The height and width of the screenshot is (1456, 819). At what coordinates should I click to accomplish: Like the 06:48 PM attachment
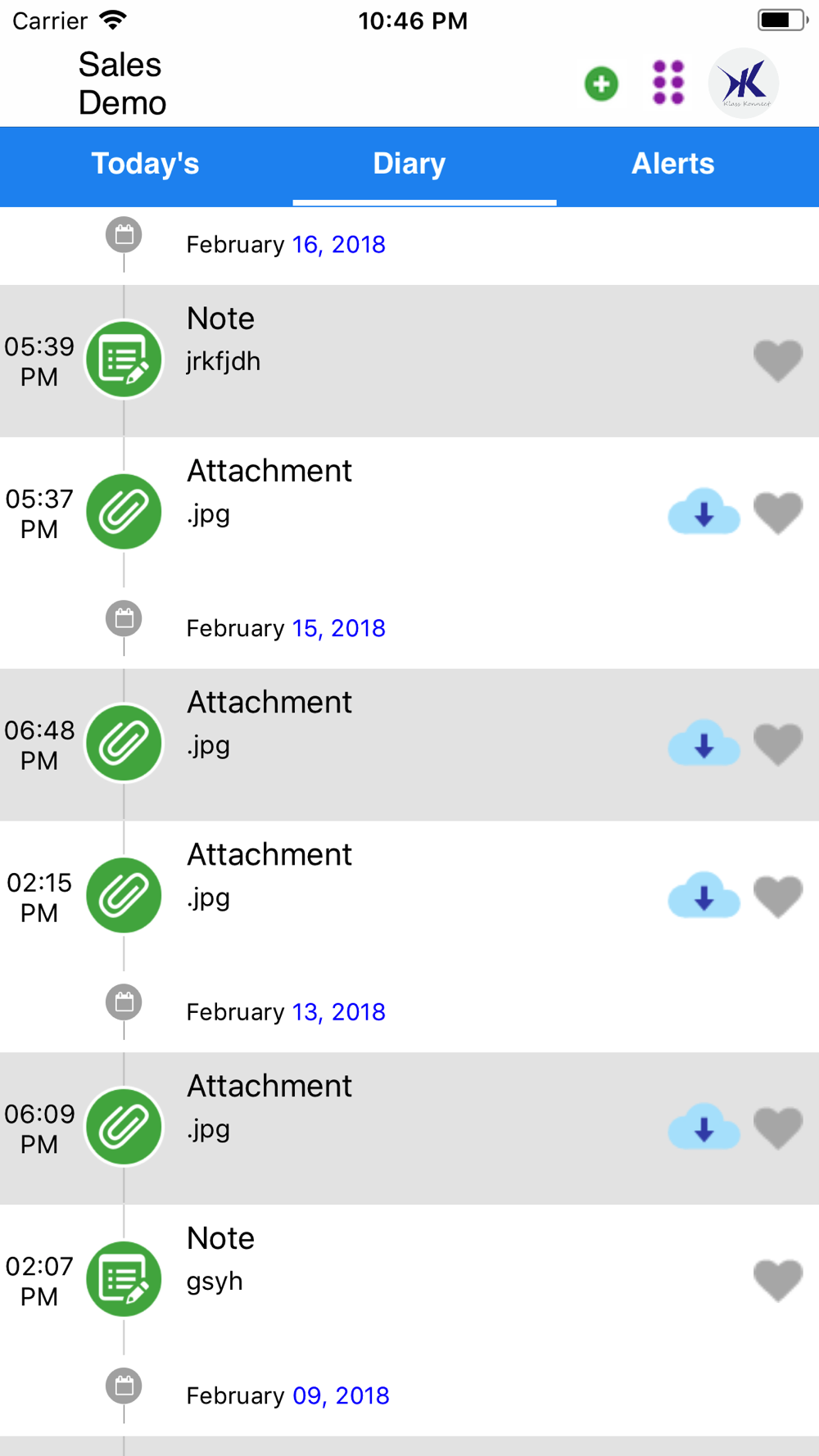(x=778, y=744)
